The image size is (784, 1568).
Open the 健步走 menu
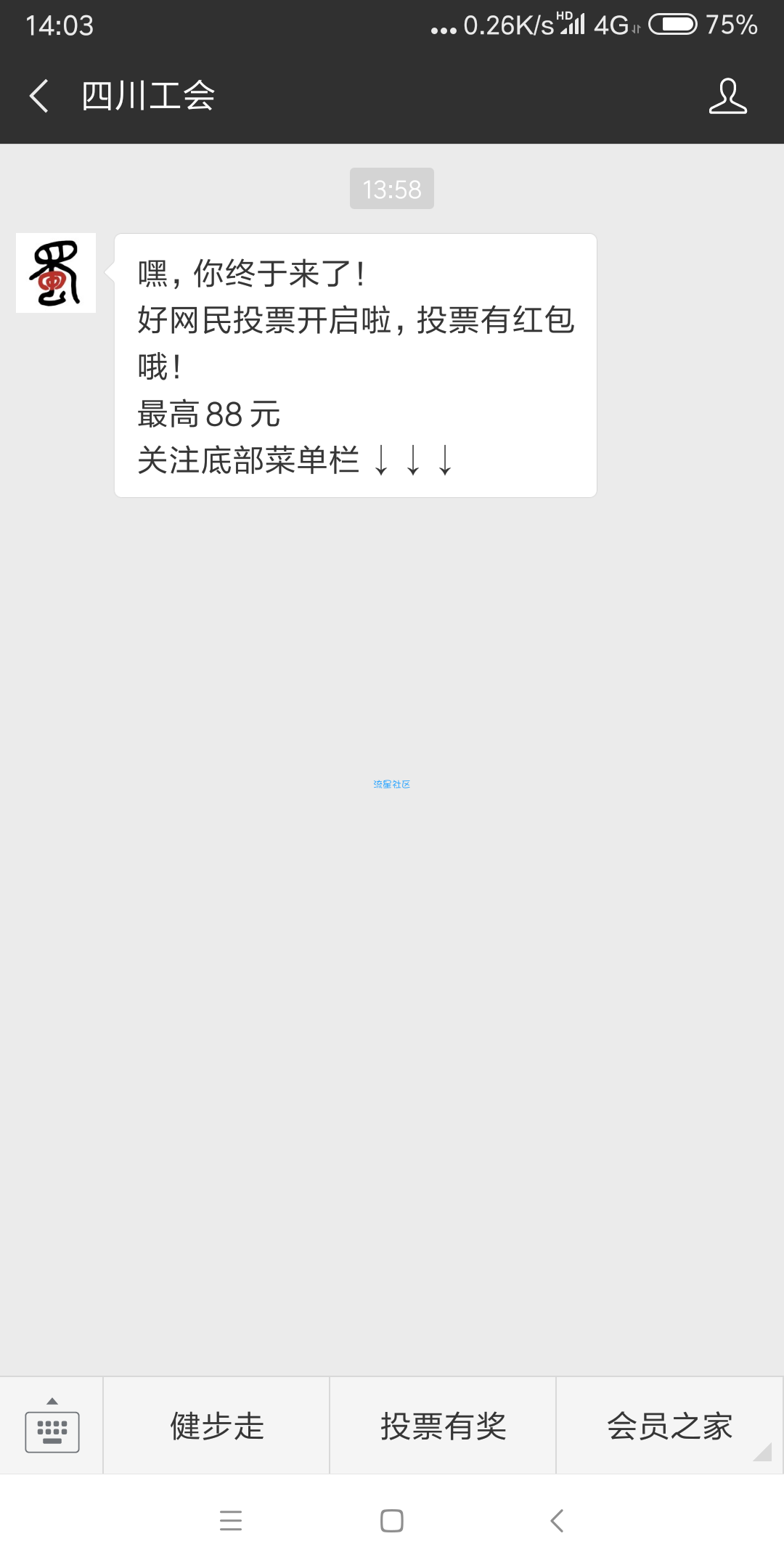216,1426
